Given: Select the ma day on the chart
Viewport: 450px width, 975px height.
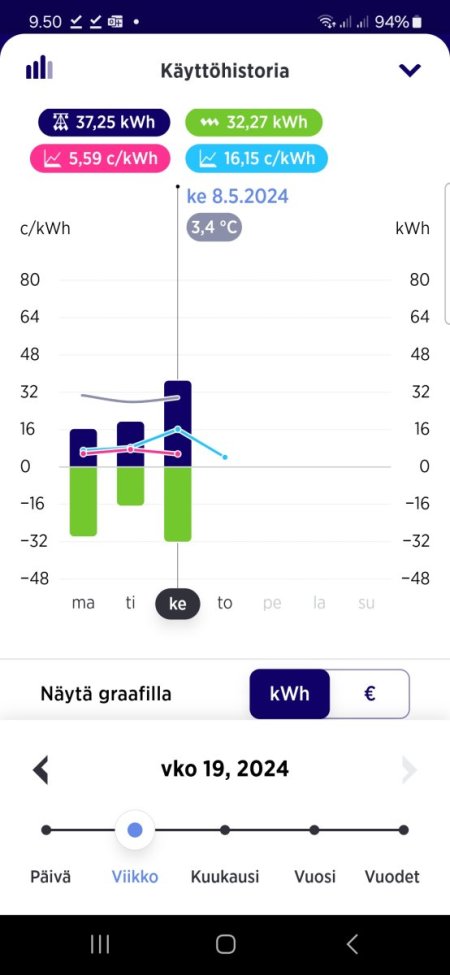Looking at the screenshot, I should tap(83, 603).
